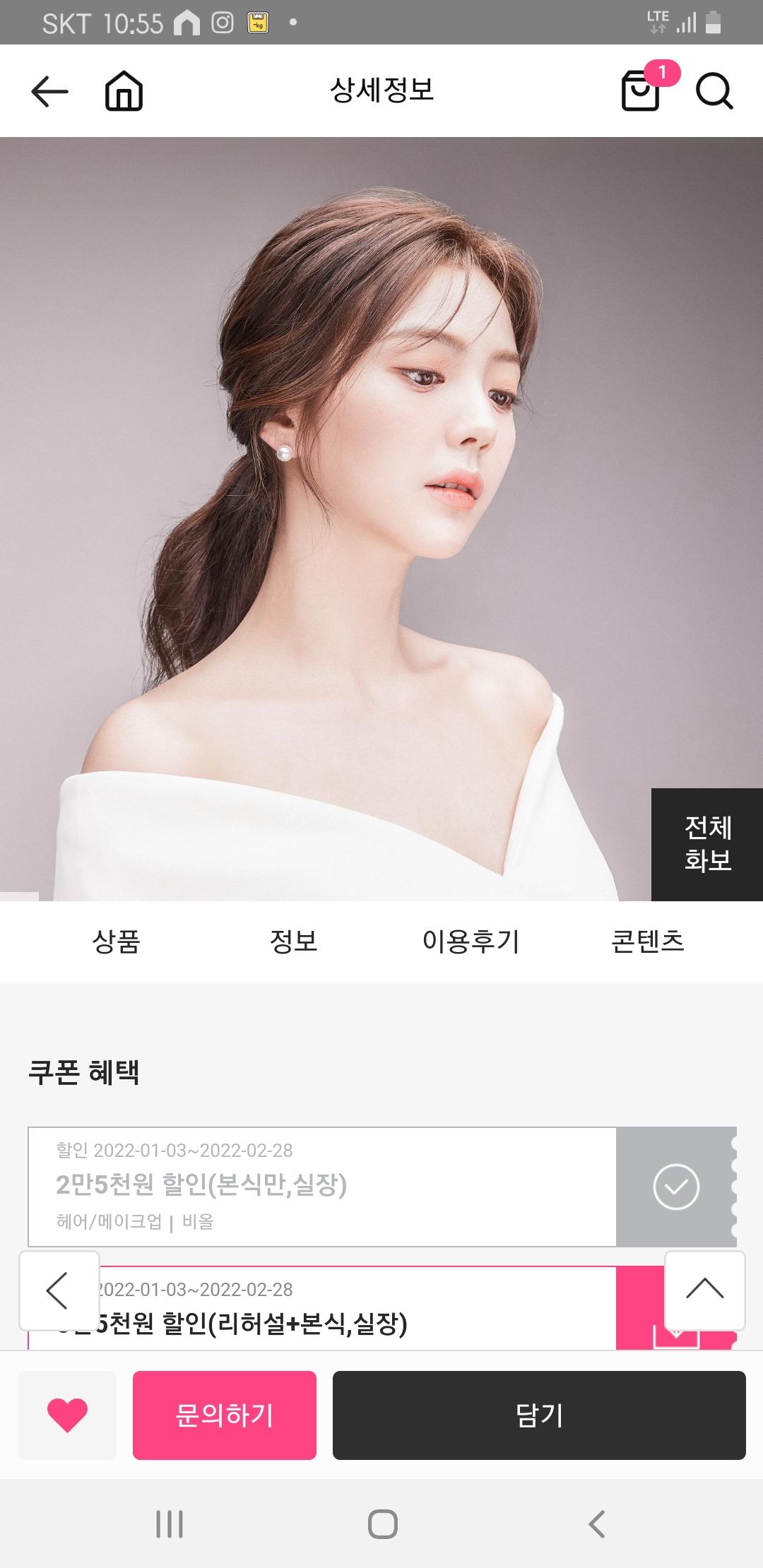
Task: Switch to the 상품 tab
Action: coord(116,942)
